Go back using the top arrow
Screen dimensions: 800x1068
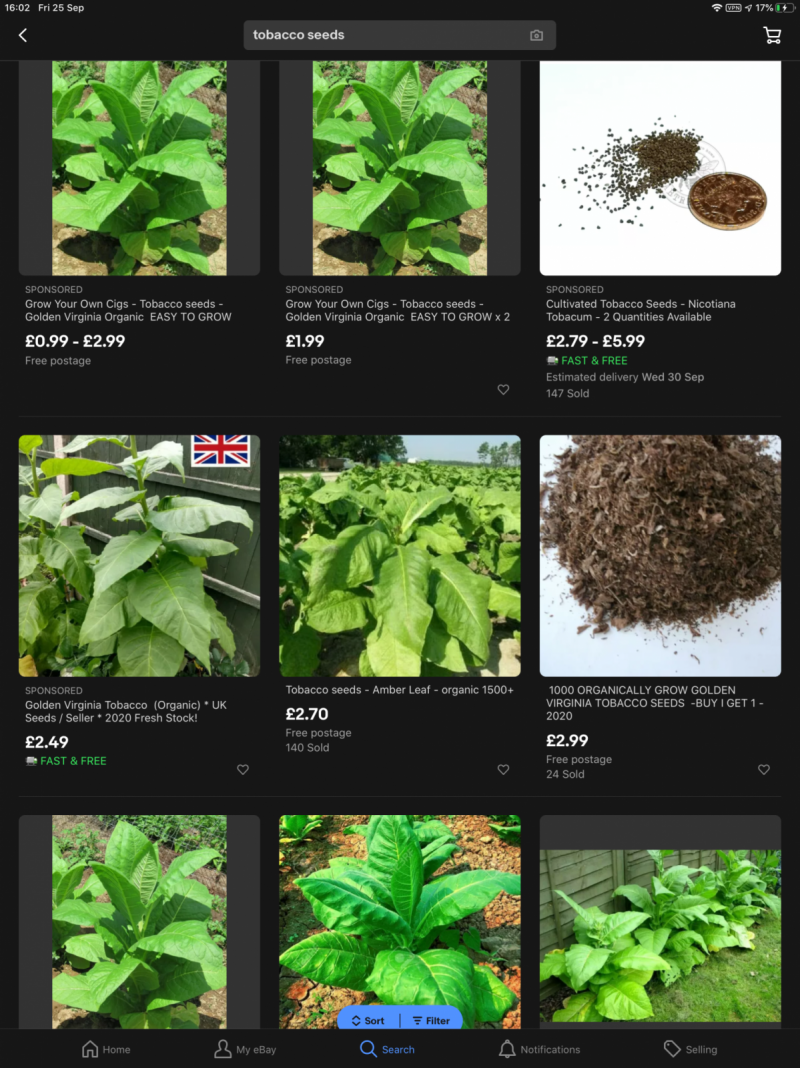(x=23, y=35)
